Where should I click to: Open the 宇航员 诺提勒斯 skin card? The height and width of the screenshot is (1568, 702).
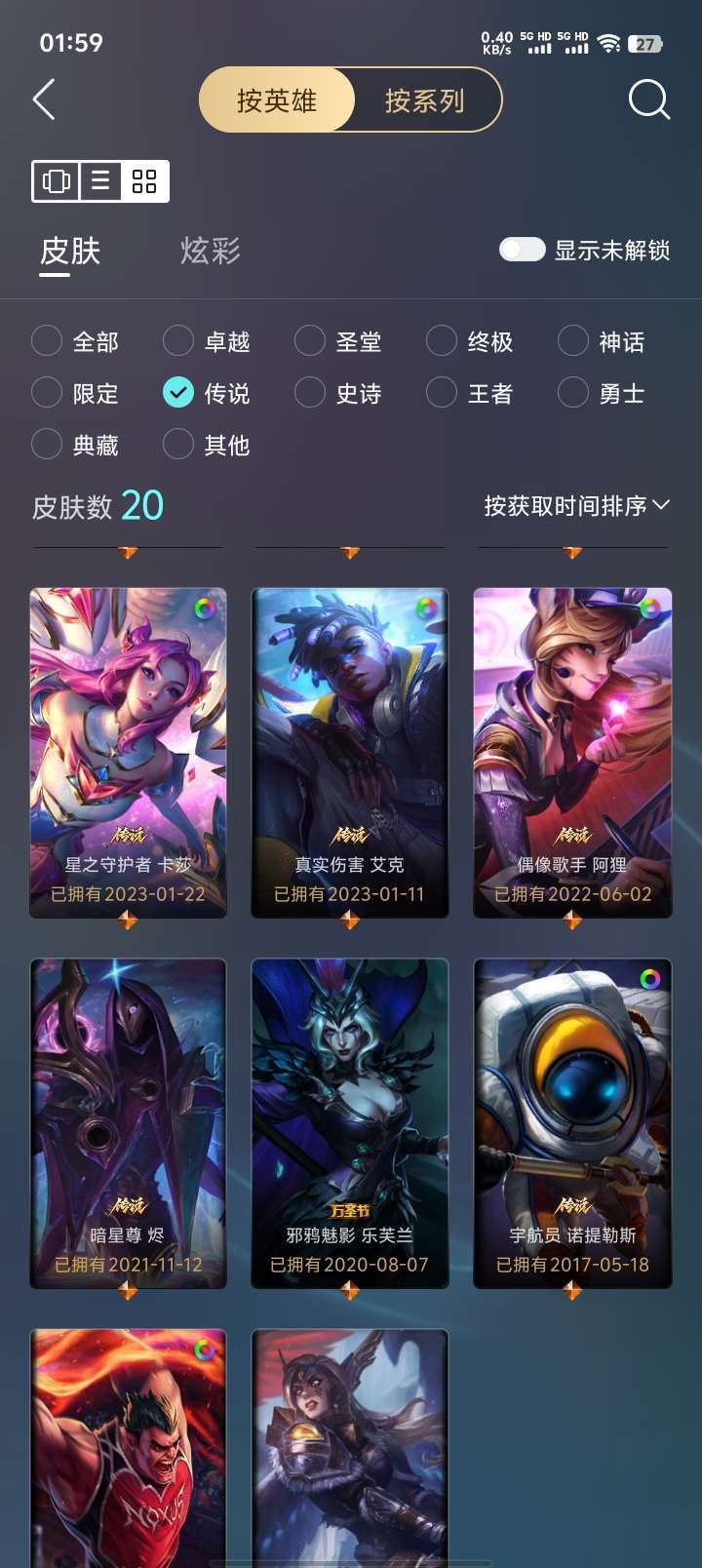click(x=572, y=1123)
